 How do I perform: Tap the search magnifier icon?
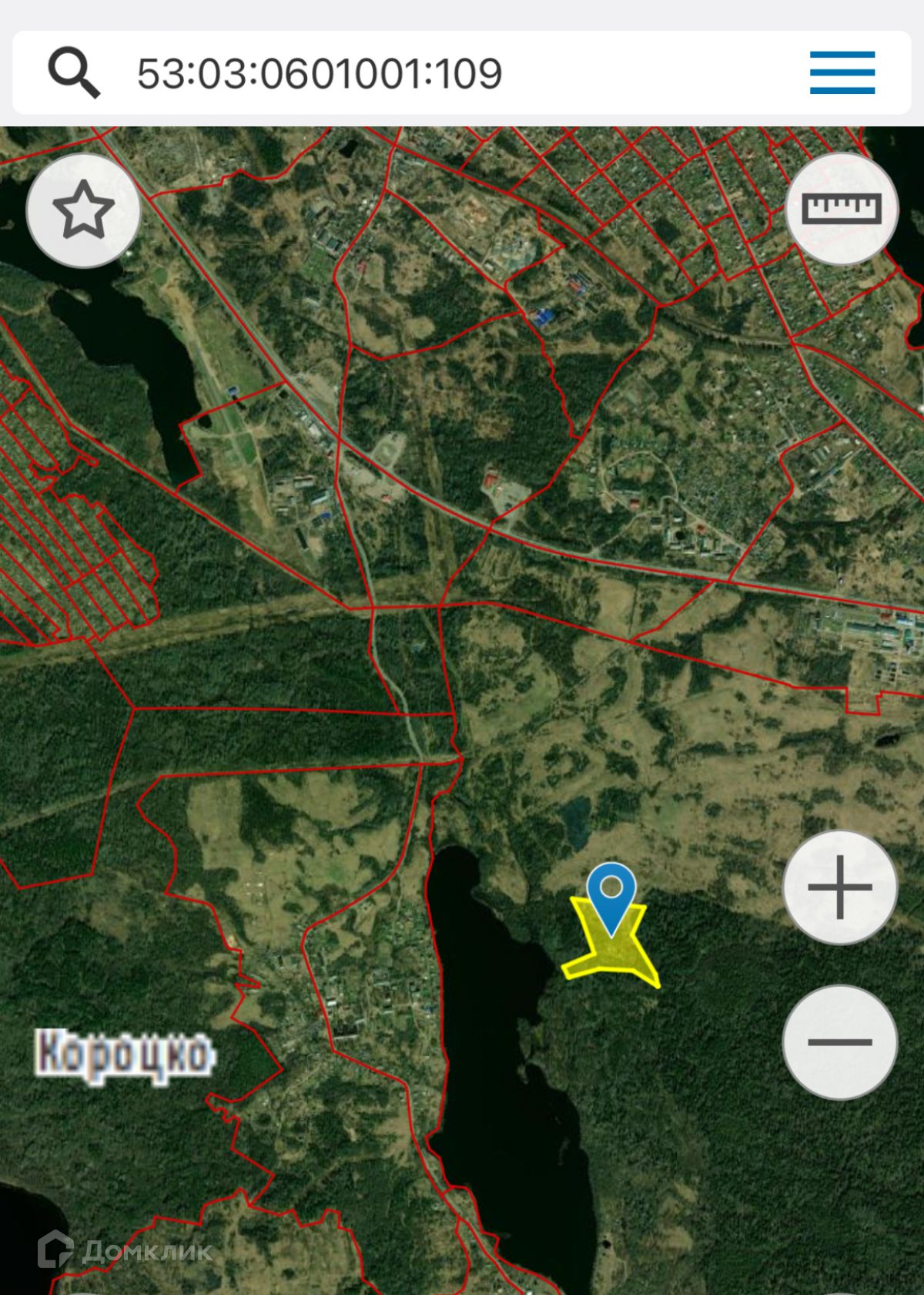[x=74, y=72]
